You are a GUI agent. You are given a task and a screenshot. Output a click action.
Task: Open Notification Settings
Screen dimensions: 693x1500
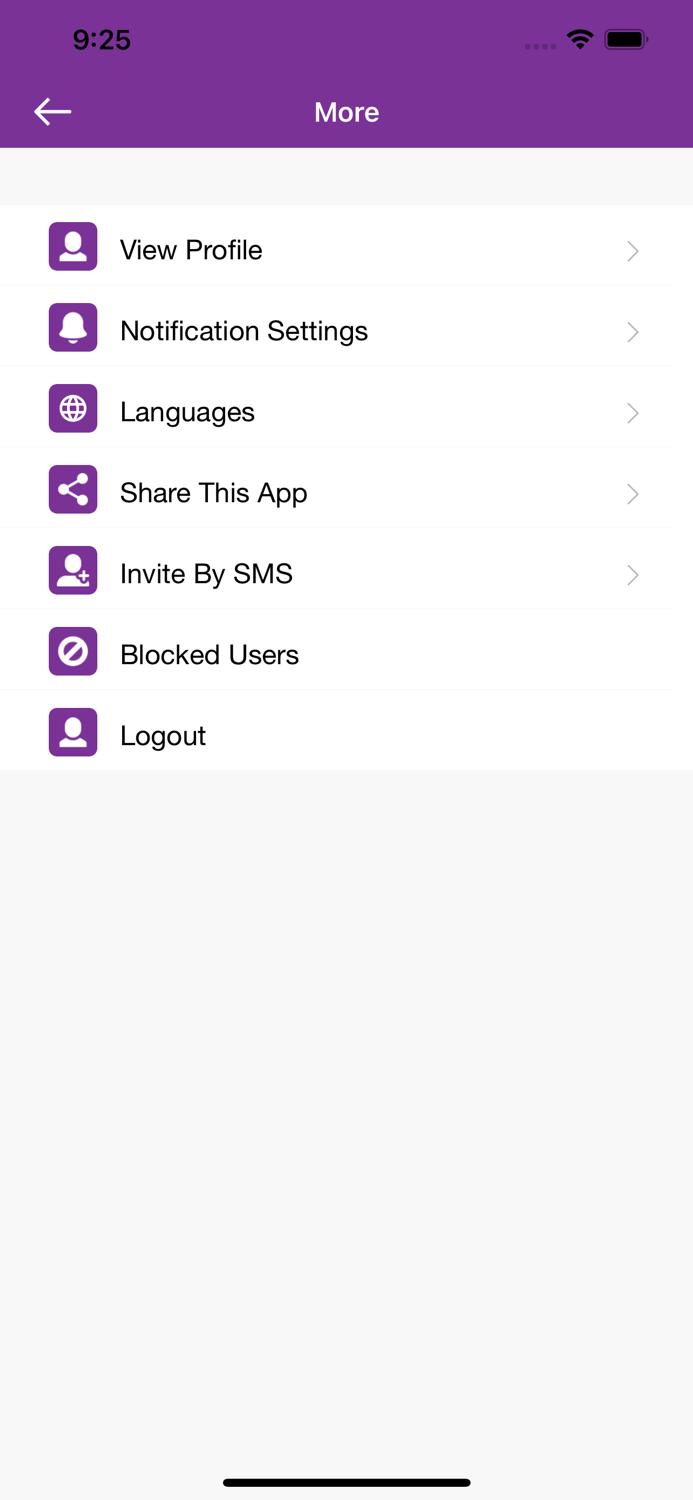click(244, 331)
